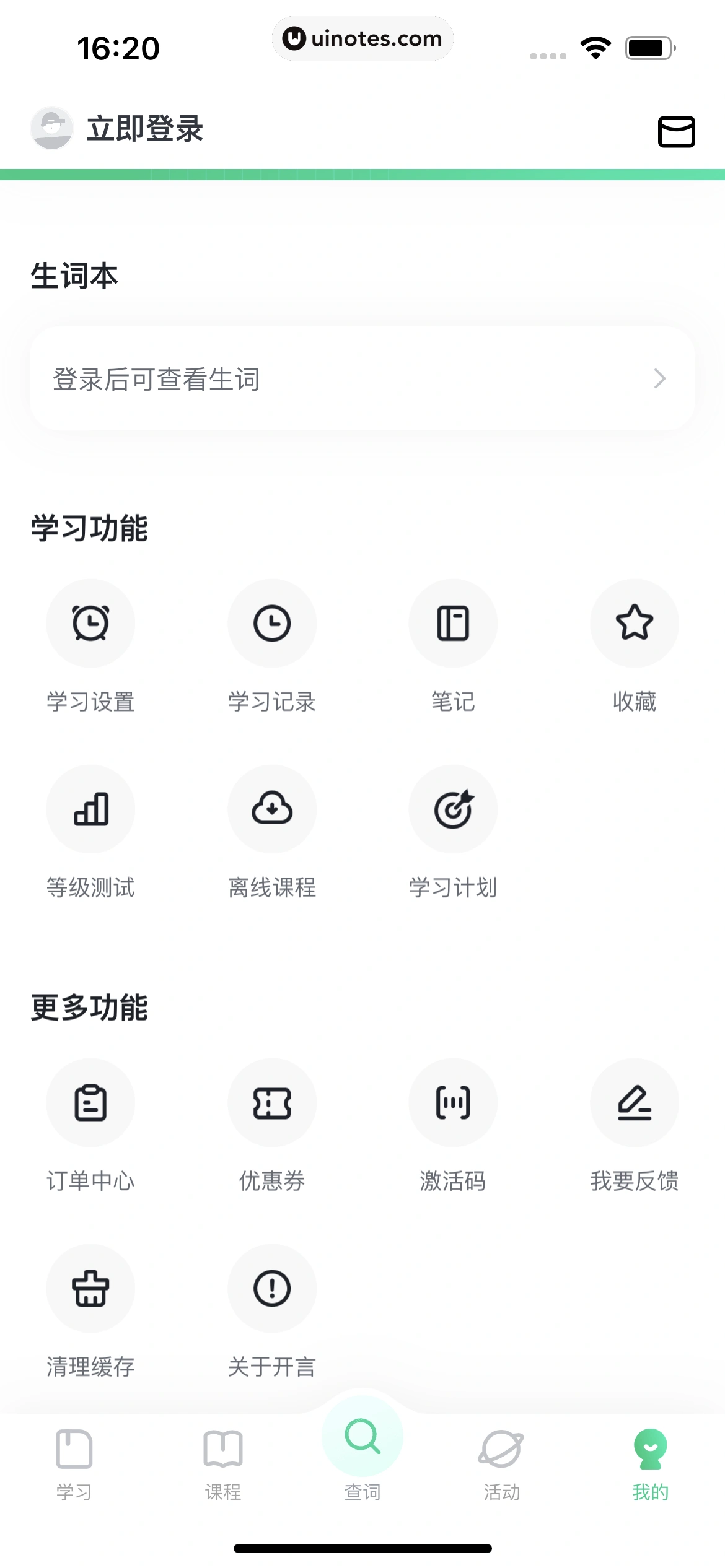Expand the 登录后可查看生词 chevron

tap(661, 380)
